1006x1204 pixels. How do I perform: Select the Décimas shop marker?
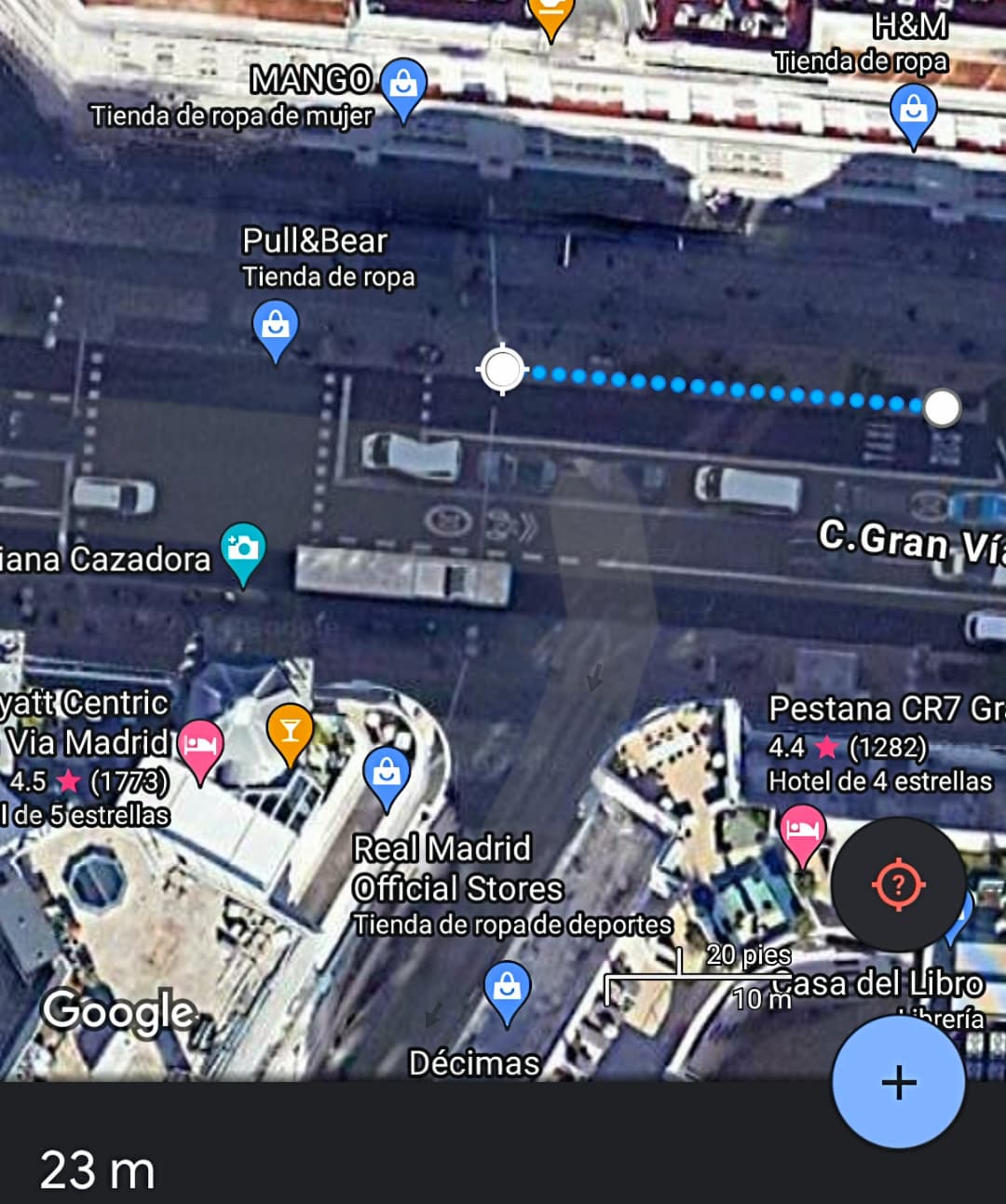coord(507,989)
